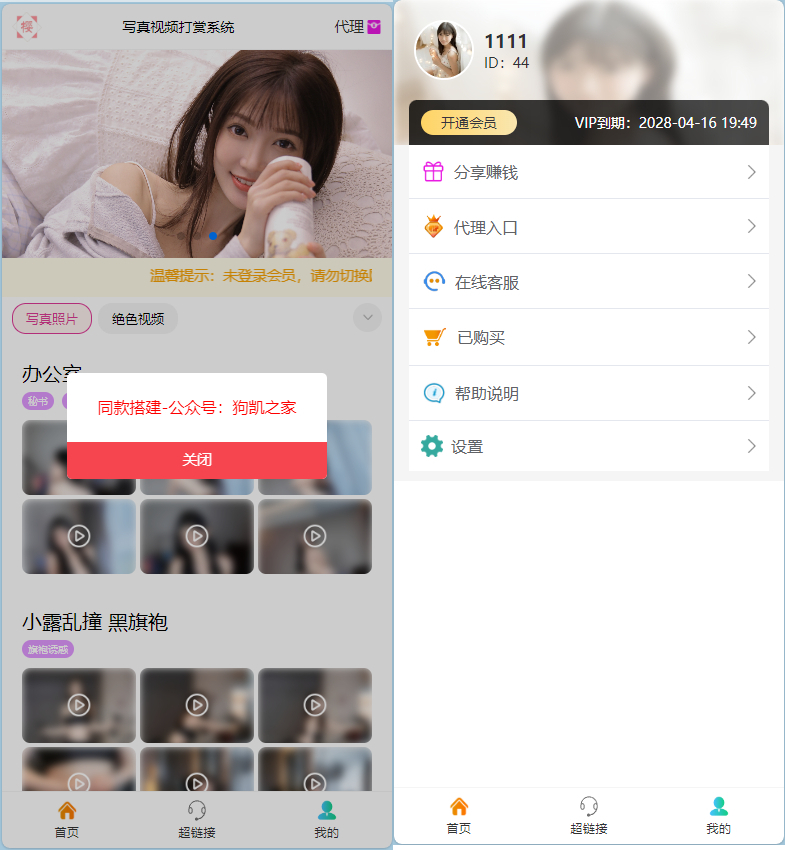785x850 pixels.
Task: Tap the scan icon beside the 写真视频打赏系统 title
Action: (x=27, y=27)
